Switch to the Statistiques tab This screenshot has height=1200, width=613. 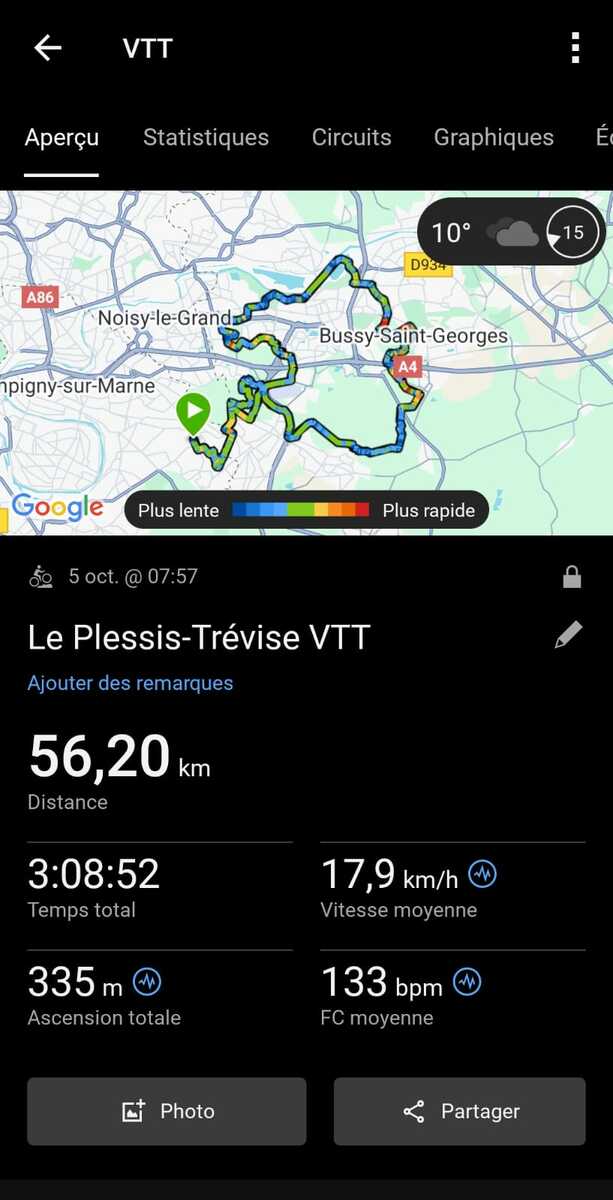pos(205,138)
